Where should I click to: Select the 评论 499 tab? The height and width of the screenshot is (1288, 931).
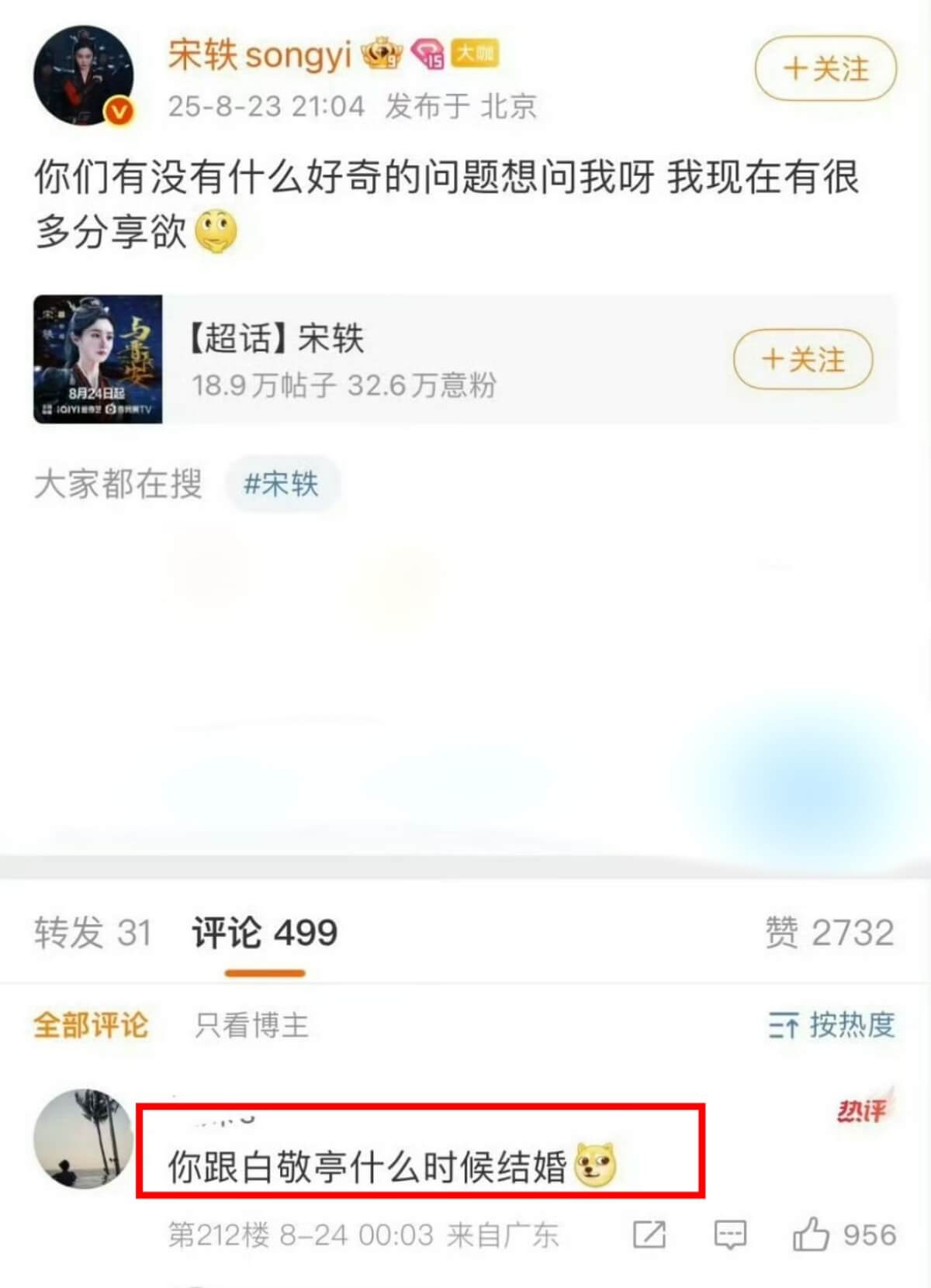(265, 932)
